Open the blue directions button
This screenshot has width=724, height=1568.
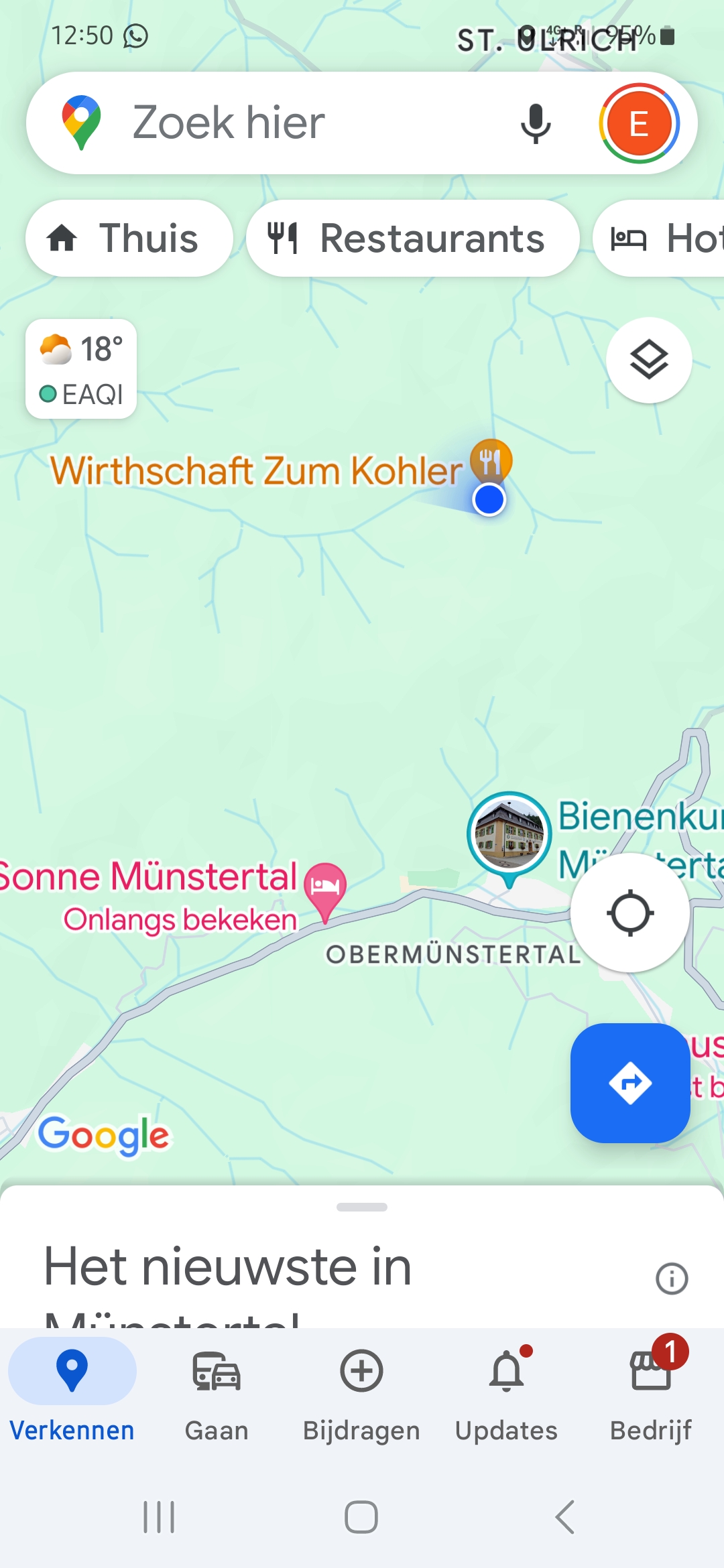click(629, 1083)
